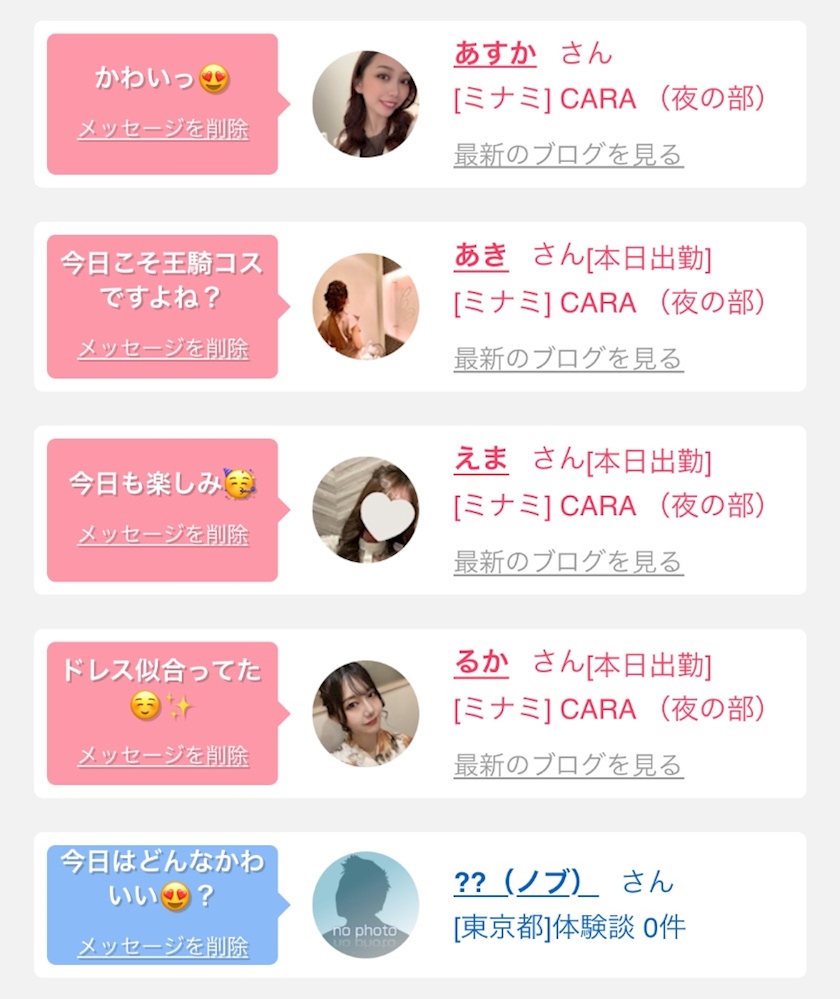840x999 pixels.
Task: Open the ??（ノブ） user profile link
Action: tap(526, 882)
